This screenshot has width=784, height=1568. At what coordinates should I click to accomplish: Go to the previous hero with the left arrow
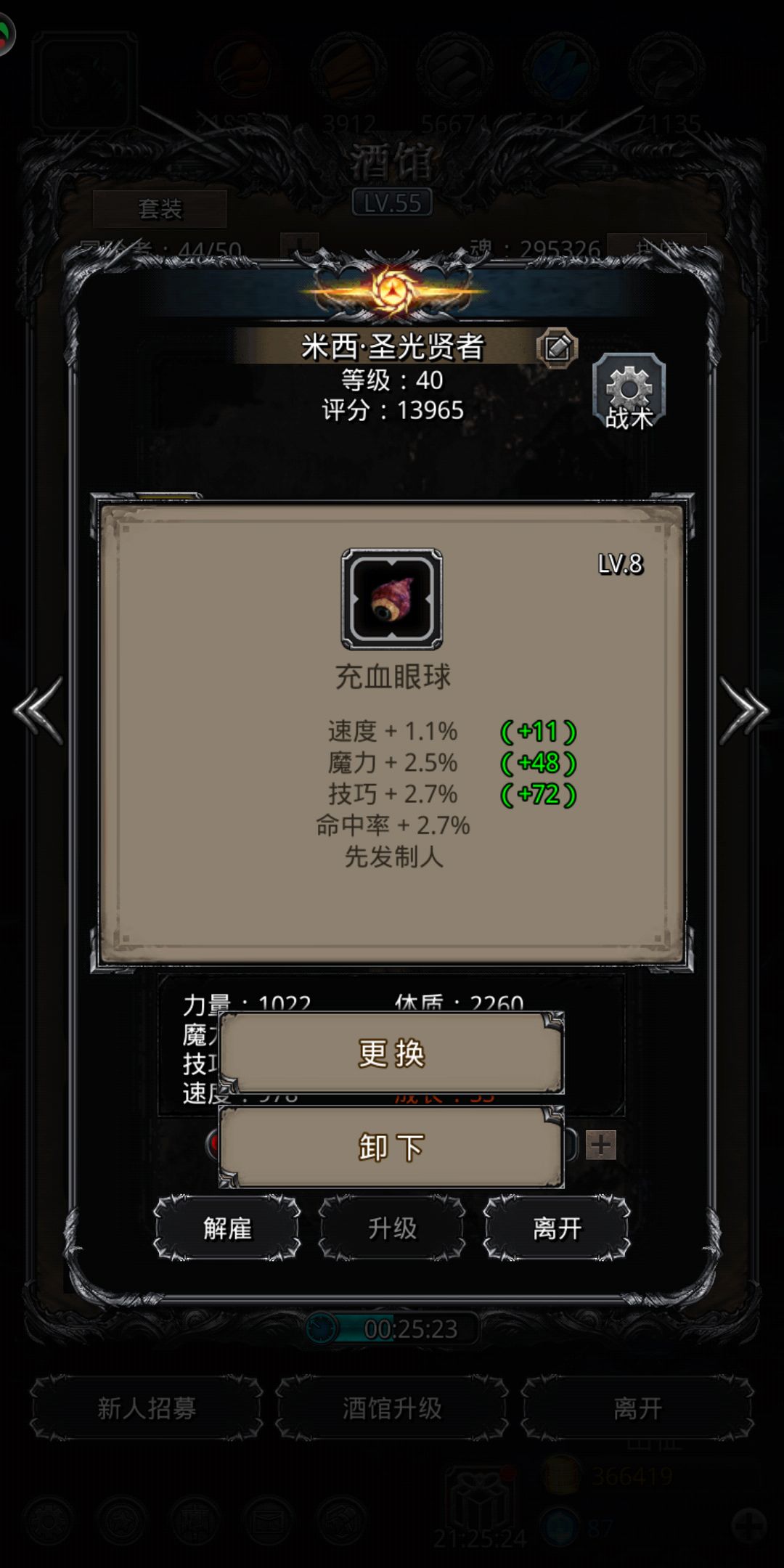click(39, 710)
